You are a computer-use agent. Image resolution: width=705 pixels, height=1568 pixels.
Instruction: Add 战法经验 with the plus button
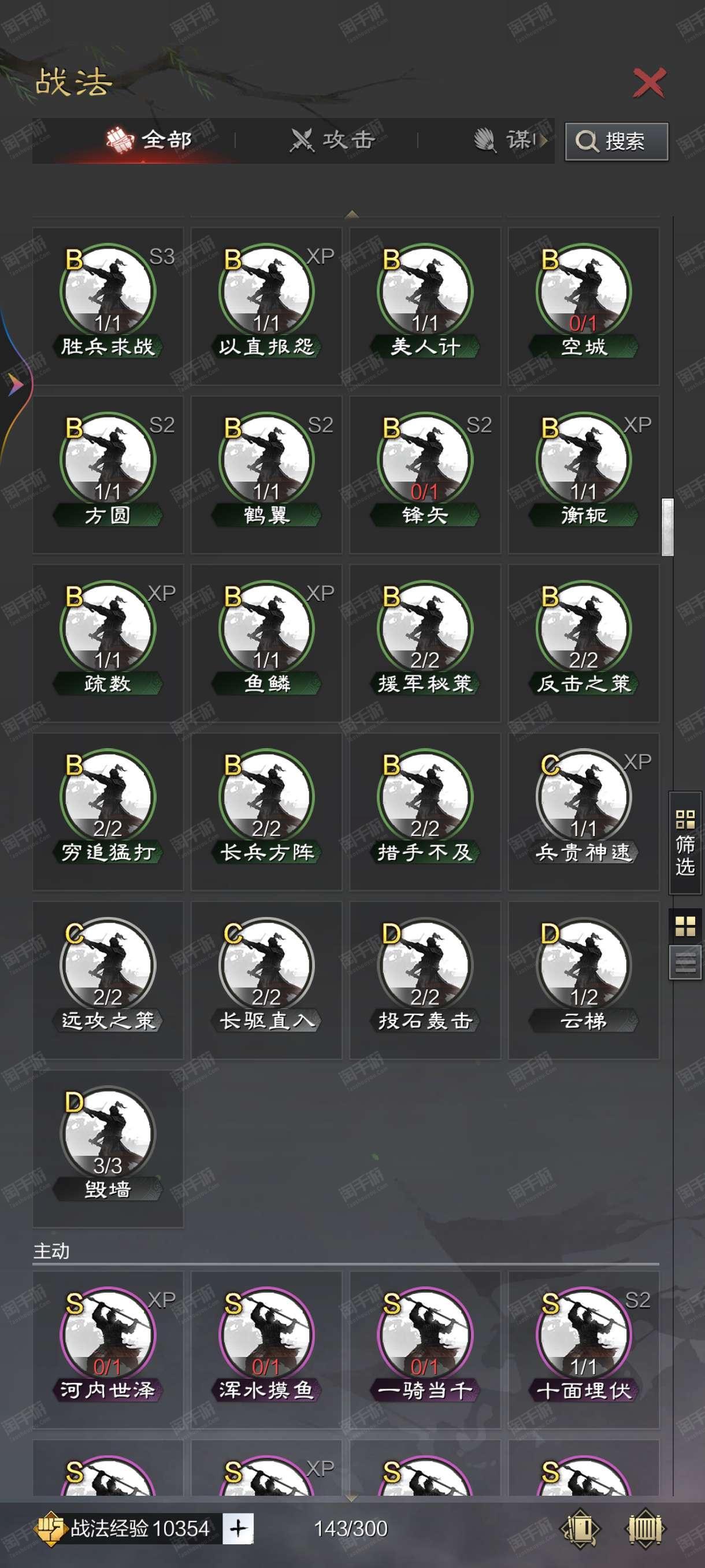(238, 1528)
